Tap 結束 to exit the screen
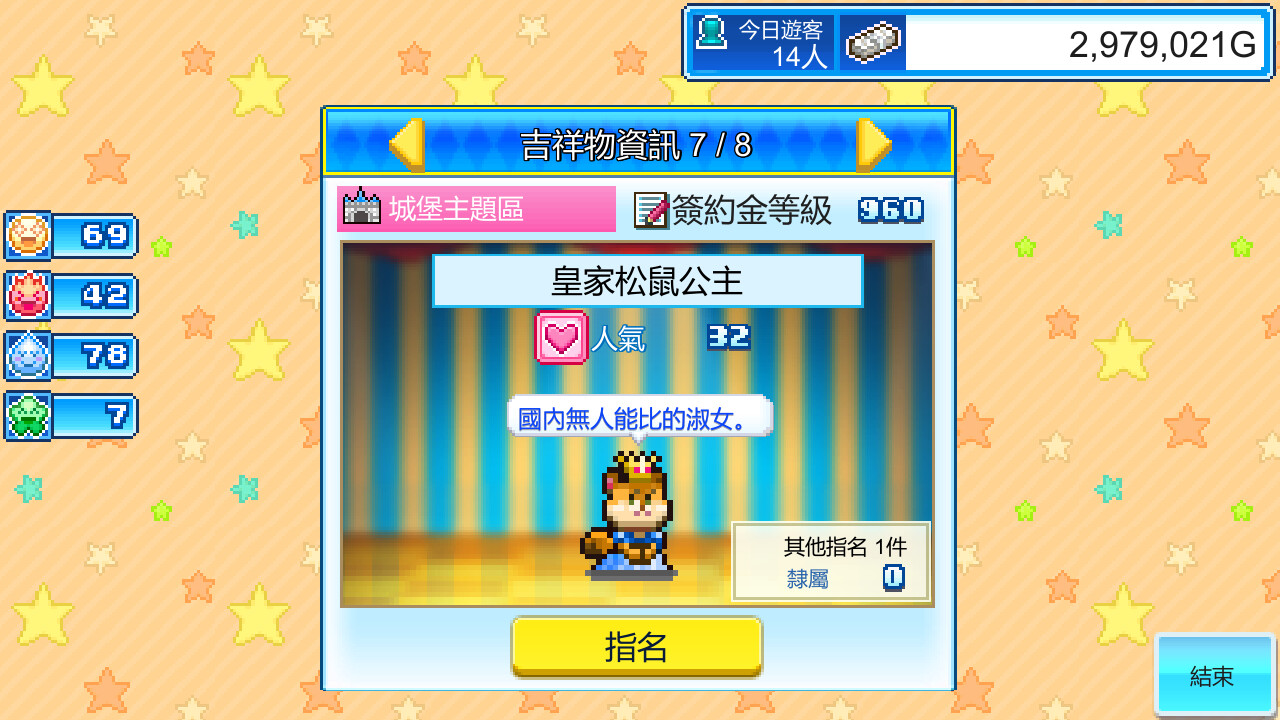 tap(1213, 675)
